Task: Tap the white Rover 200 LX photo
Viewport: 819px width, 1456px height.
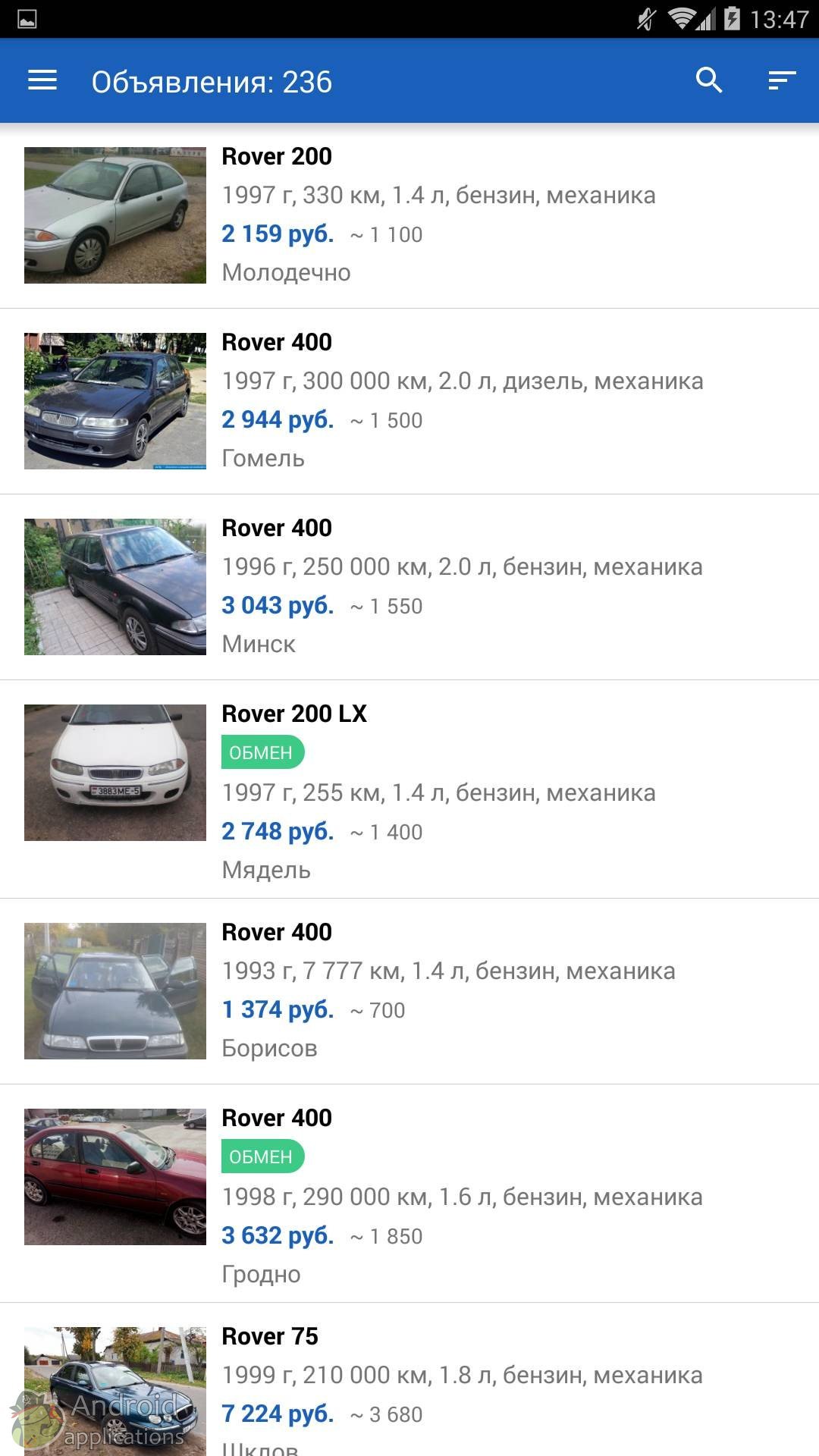Action: (x=115, y=772)
